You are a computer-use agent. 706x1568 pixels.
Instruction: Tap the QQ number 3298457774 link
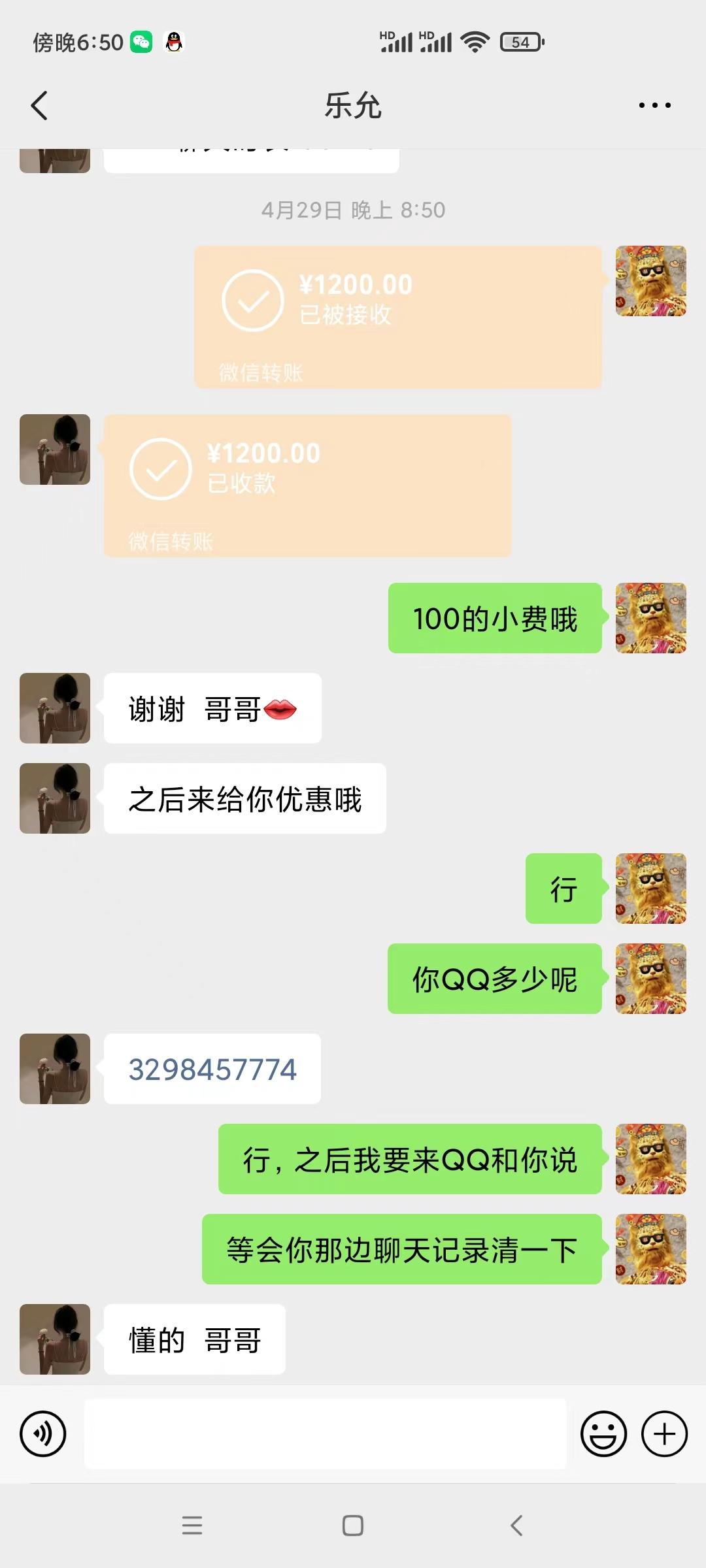click(x=212, y=1069)
